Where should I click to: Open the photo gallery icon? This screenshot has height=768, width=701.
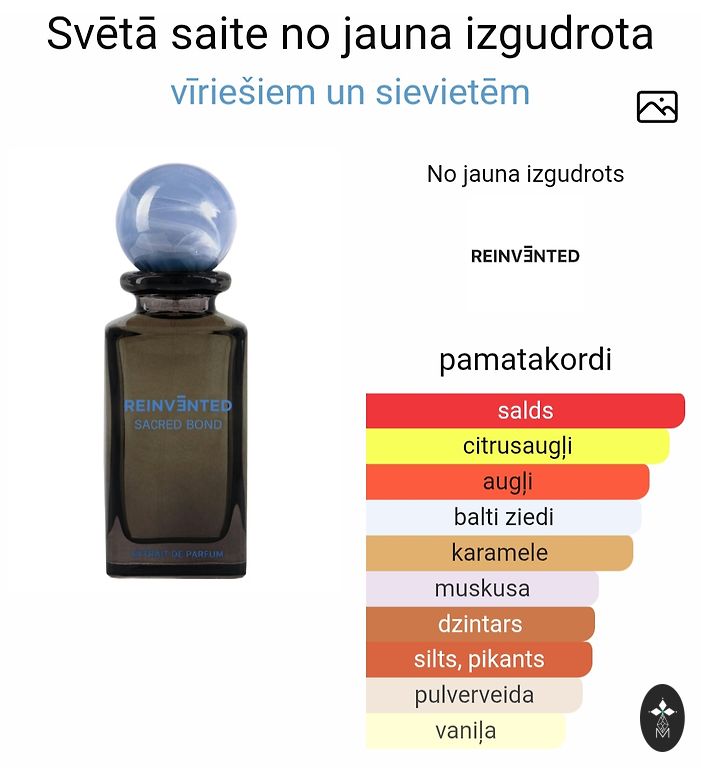(x=657, y=107)
